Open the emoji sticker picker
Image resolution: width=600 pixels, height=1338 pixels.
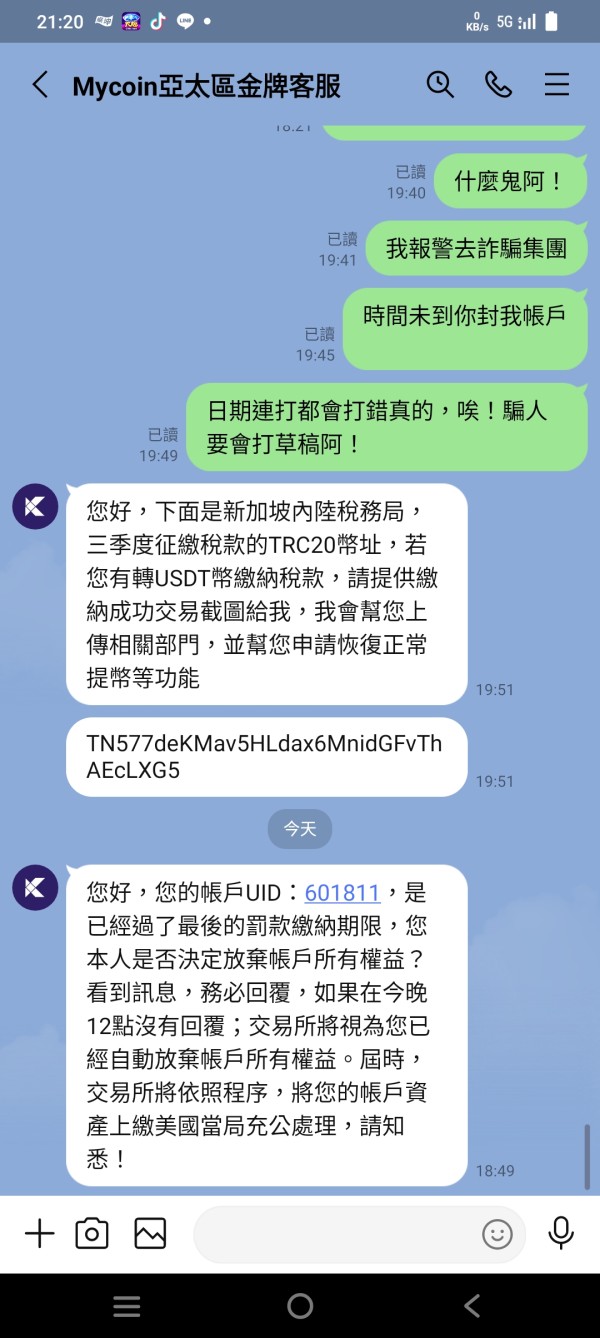497,1234
